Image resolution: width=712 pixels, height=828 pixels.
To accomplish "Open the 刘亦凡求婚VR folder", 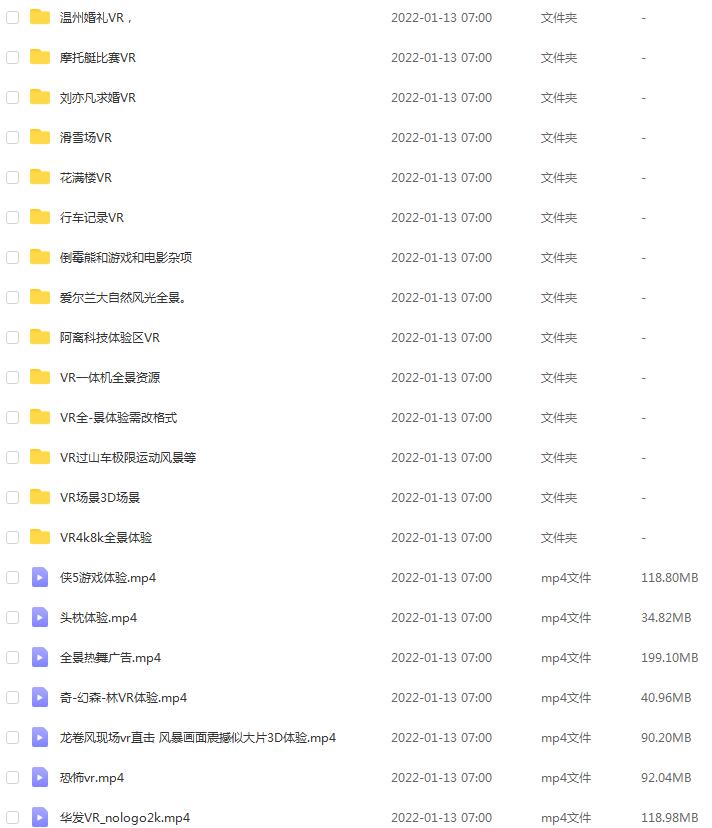I will [97, 98].
